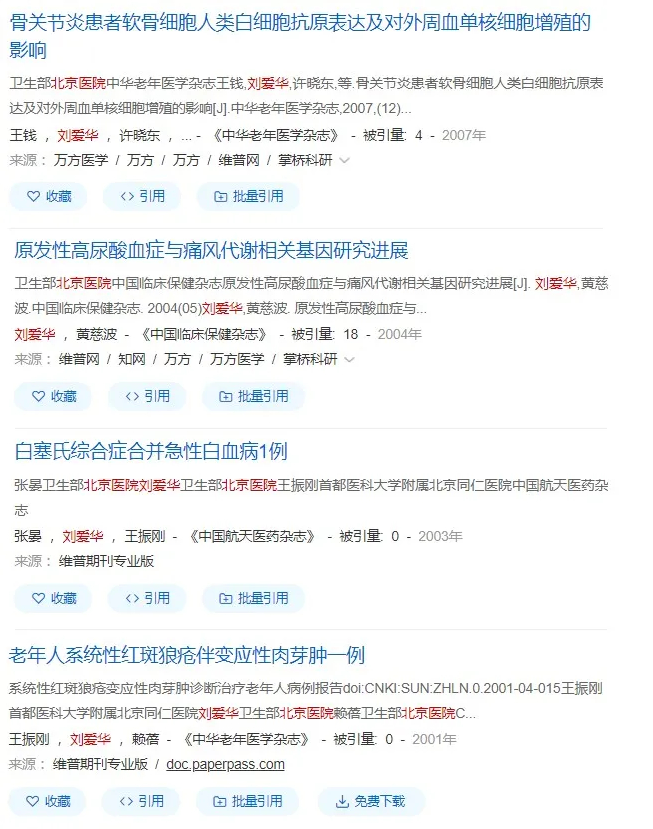This screenshot has height=829, width=653.
Task: Tap 批量引用 under the 白塞氏综合症 article
Action: [x=252, y=598]
